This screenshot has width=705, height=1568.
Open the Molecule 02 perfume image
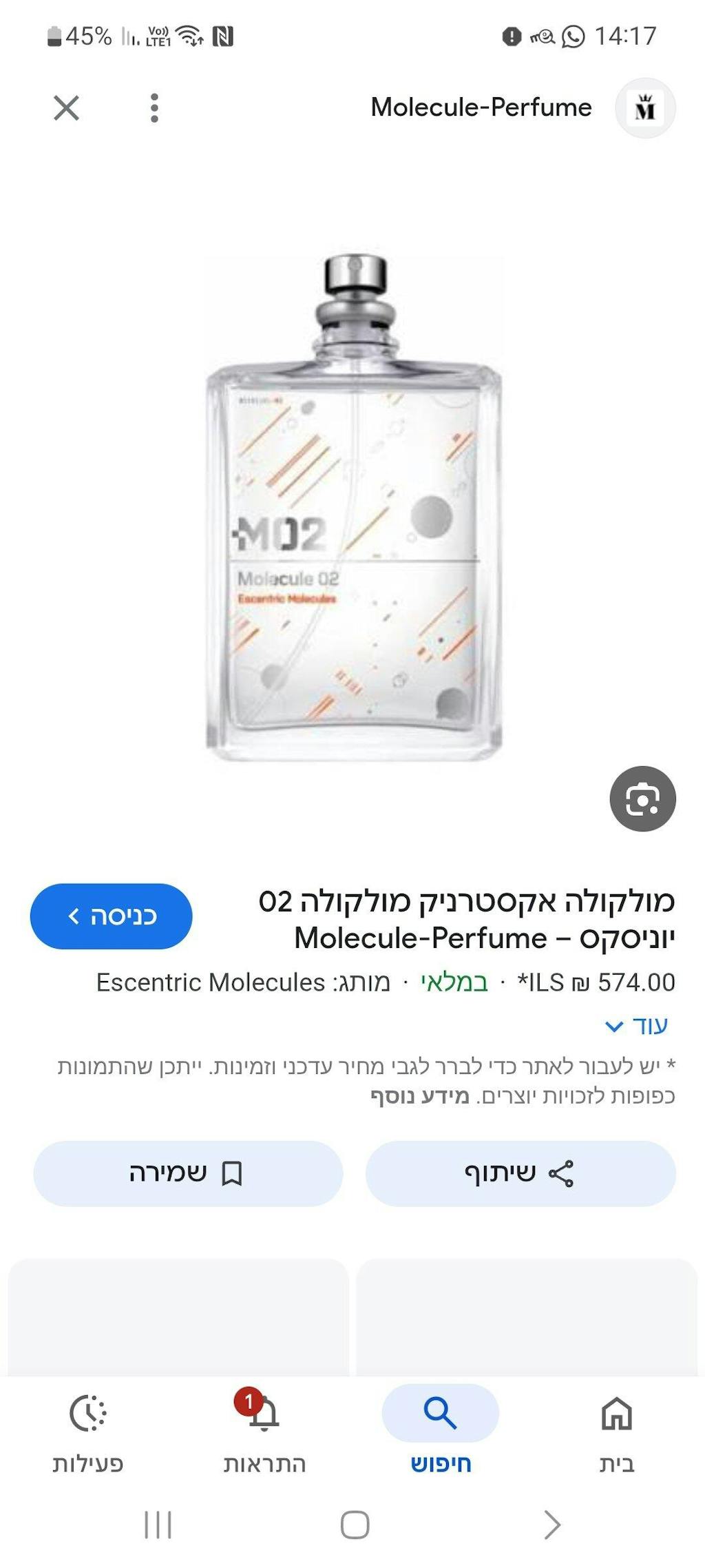(x=354, y=508)
